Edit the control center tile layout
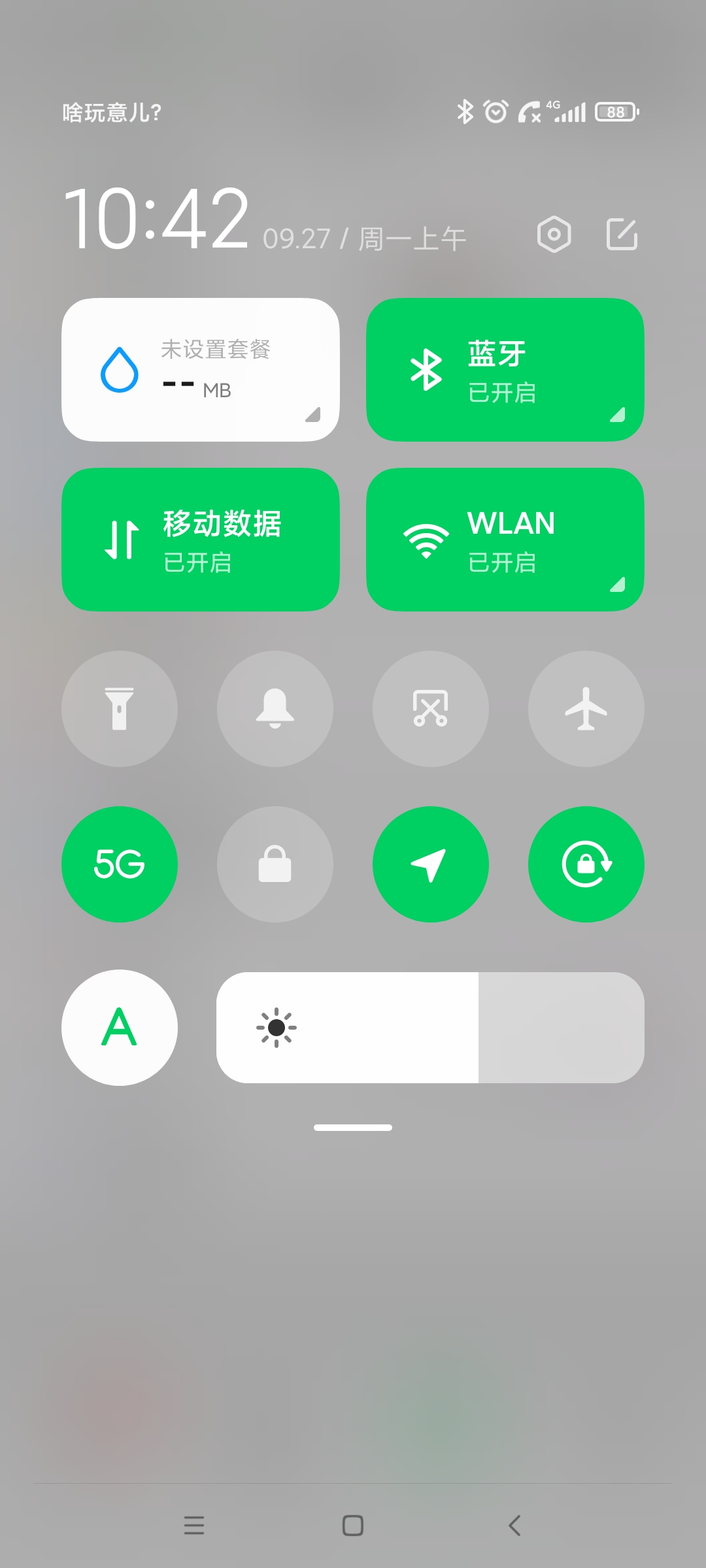Viewport: 706px width, 1568px height. click(x=622, y=235)
